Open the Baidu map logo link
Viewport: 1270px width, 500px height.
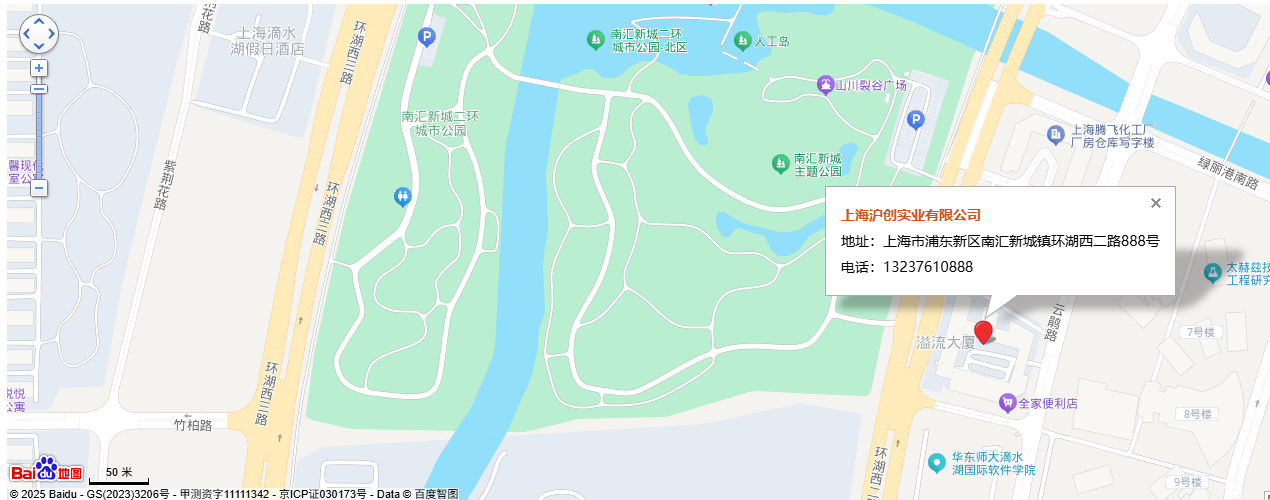point(46,469)
